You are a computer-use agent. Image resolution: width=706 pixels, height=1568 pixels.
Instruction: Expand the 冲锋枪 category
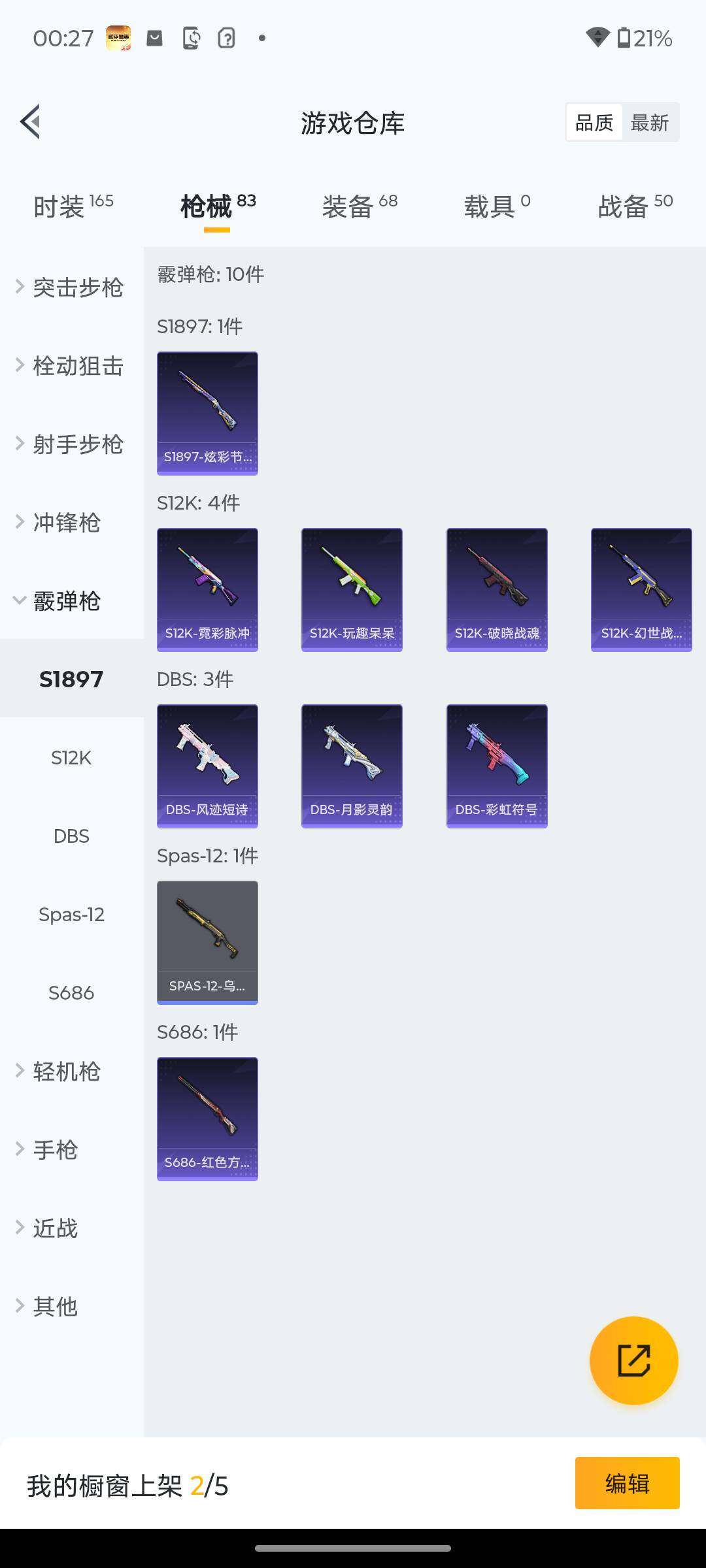point(65,523)
